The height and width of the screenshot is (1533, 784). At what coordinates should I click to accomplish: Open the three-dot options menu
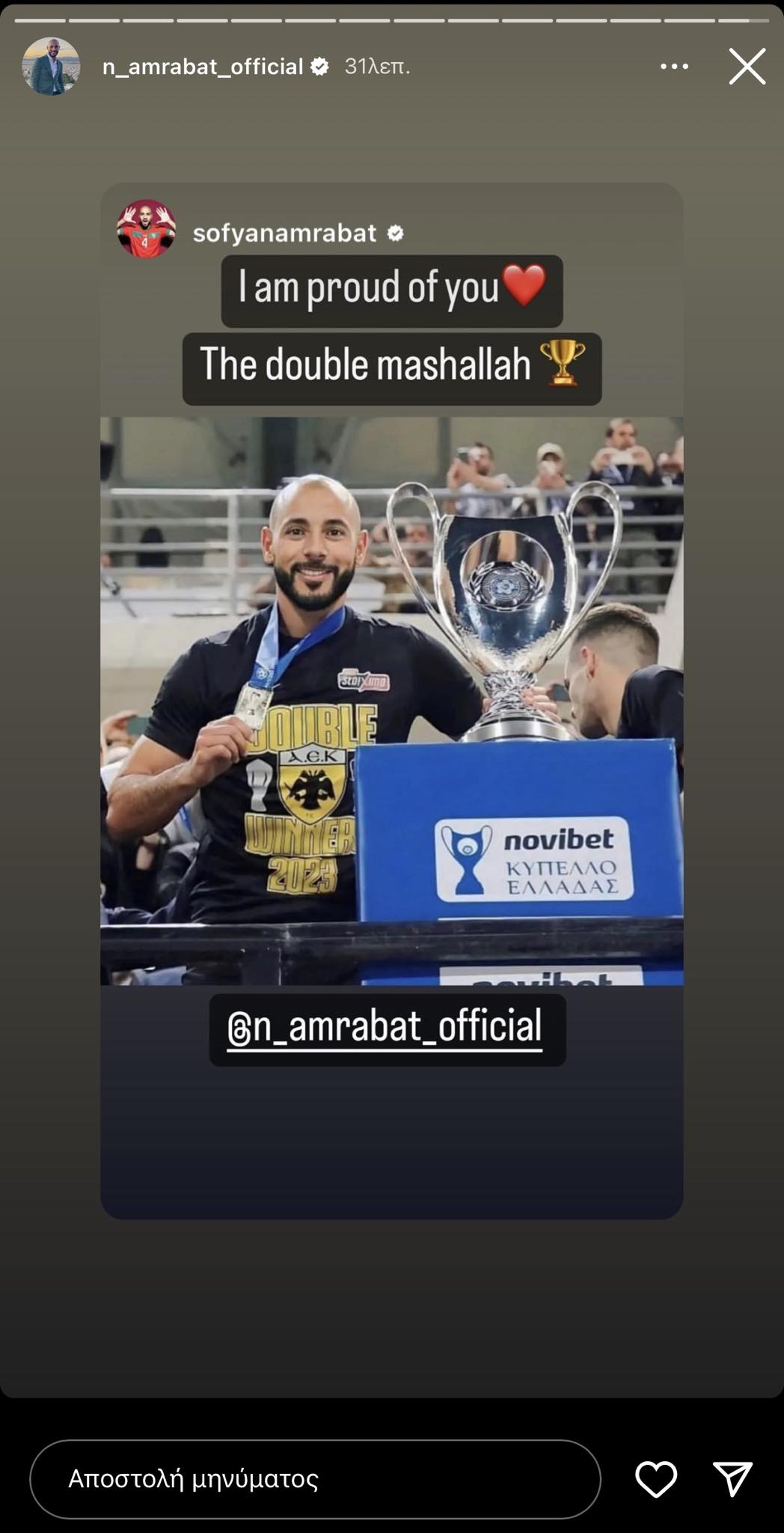(x=674, y=67)
